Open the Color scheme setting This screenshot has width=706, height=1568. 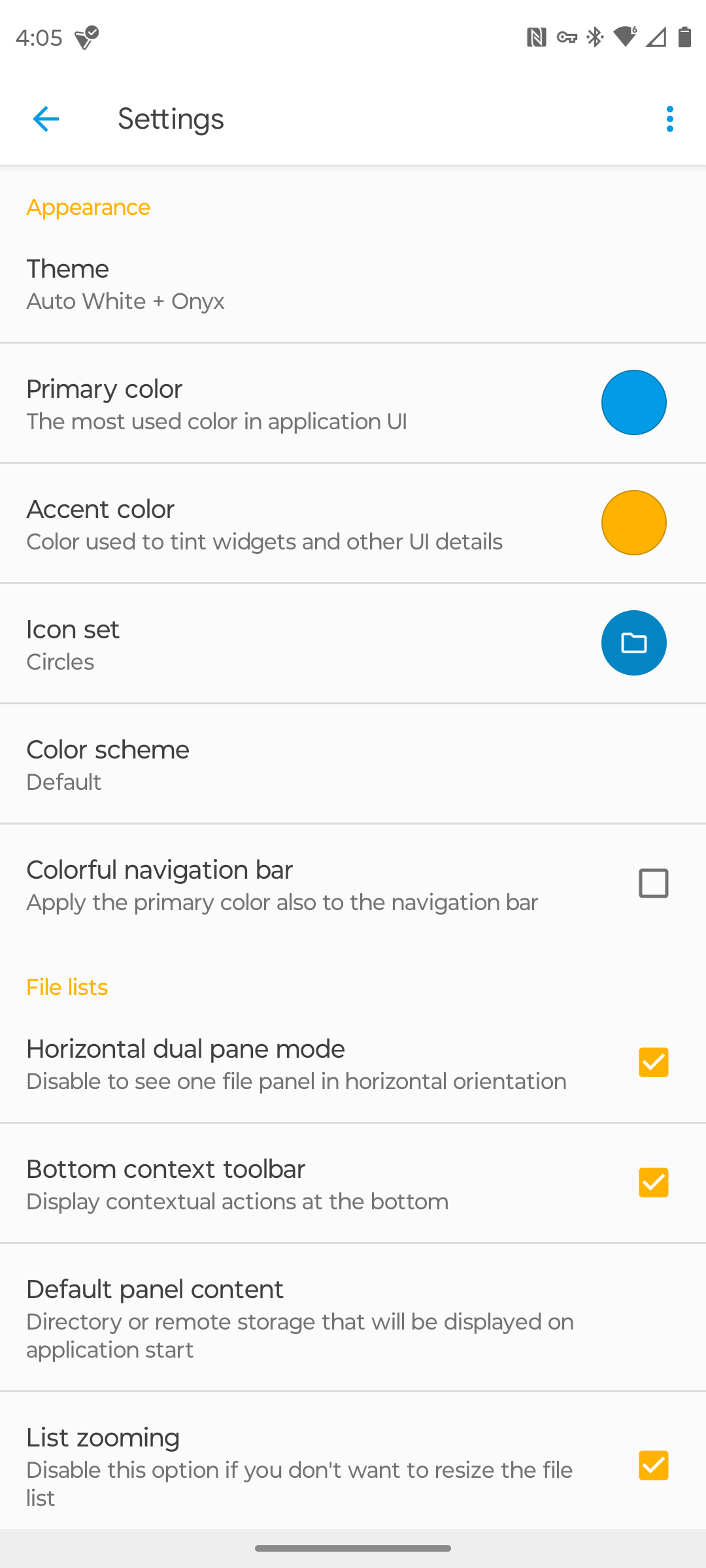(353, 764)
